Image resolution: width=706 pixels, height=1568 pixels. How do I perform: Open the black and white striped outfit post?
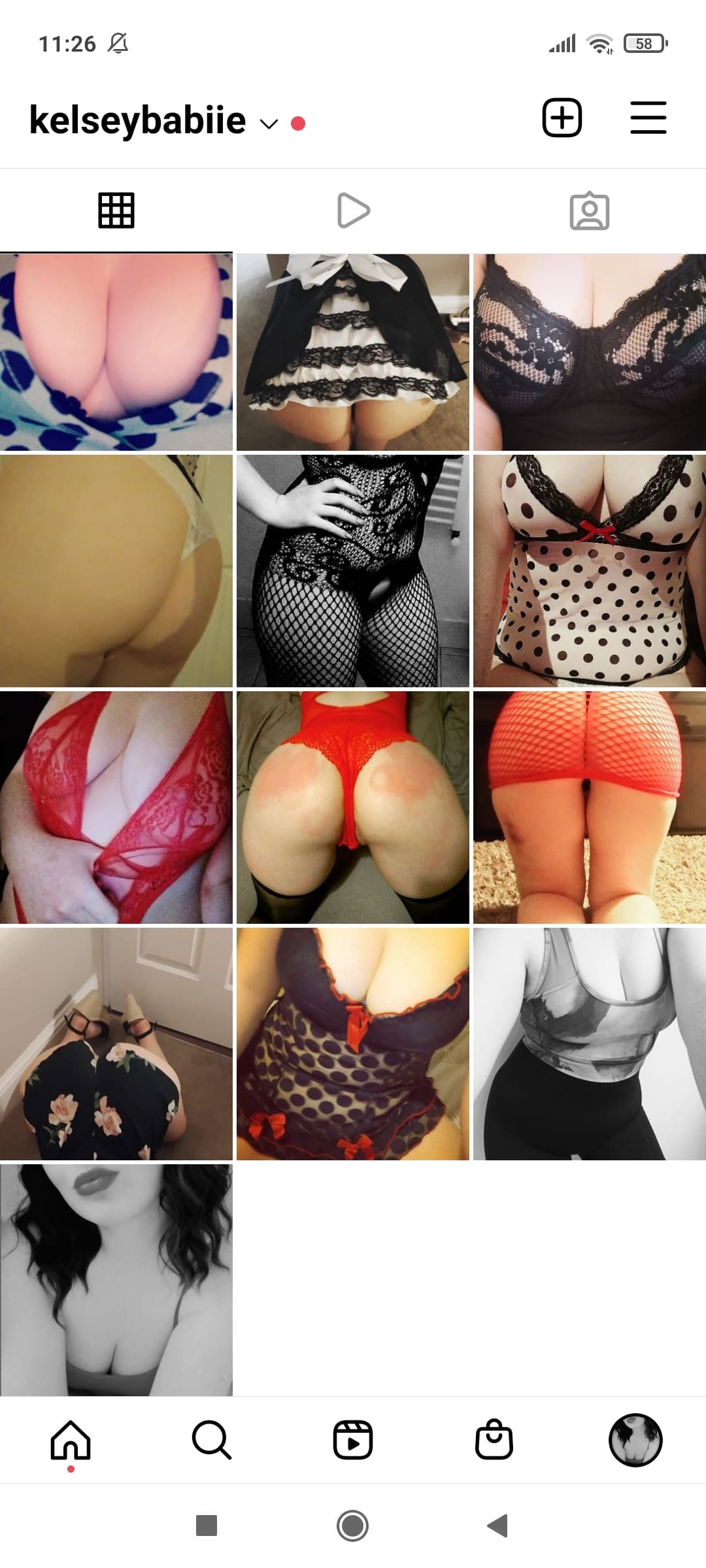[353, 352]
